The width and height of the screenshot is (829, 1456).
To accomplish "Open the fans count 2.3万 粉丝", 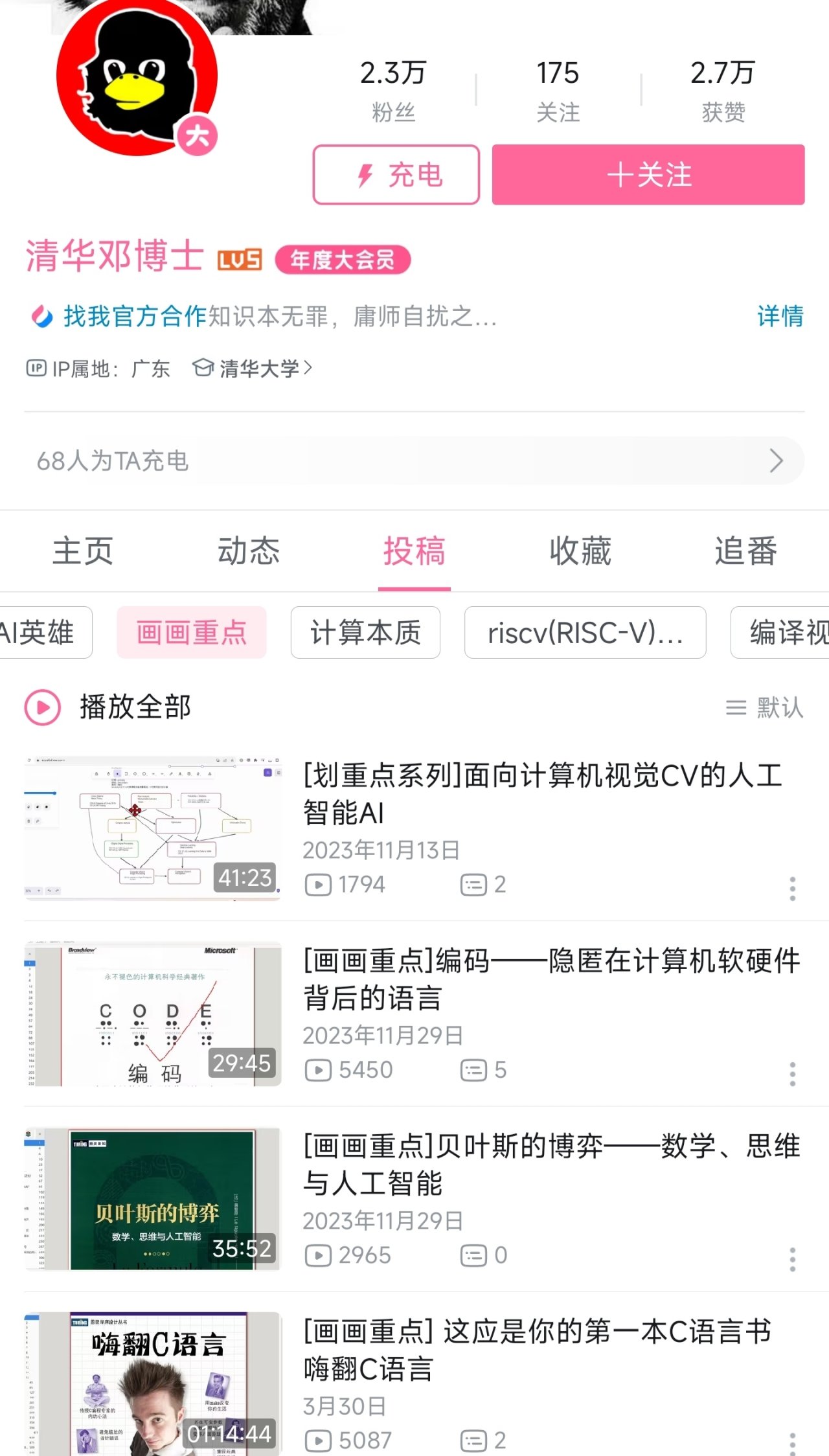I will pos(393,89).
